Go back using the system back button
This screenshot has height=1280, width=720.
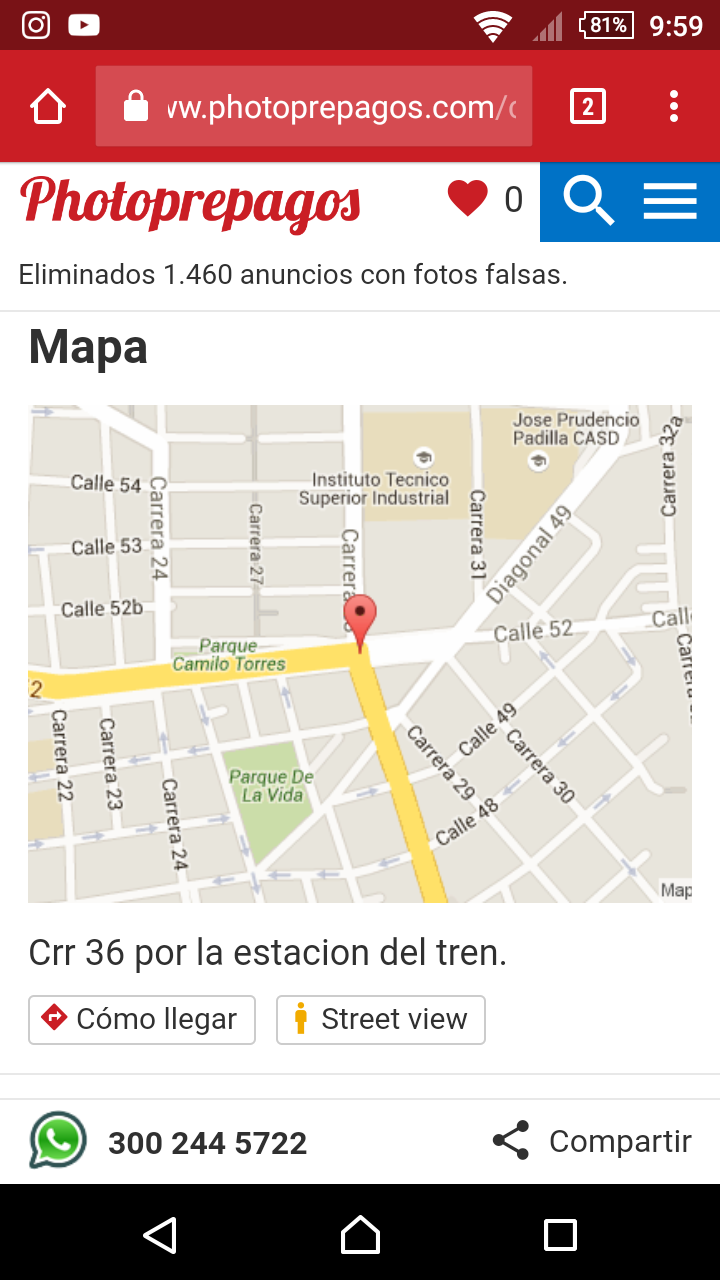160,1234
